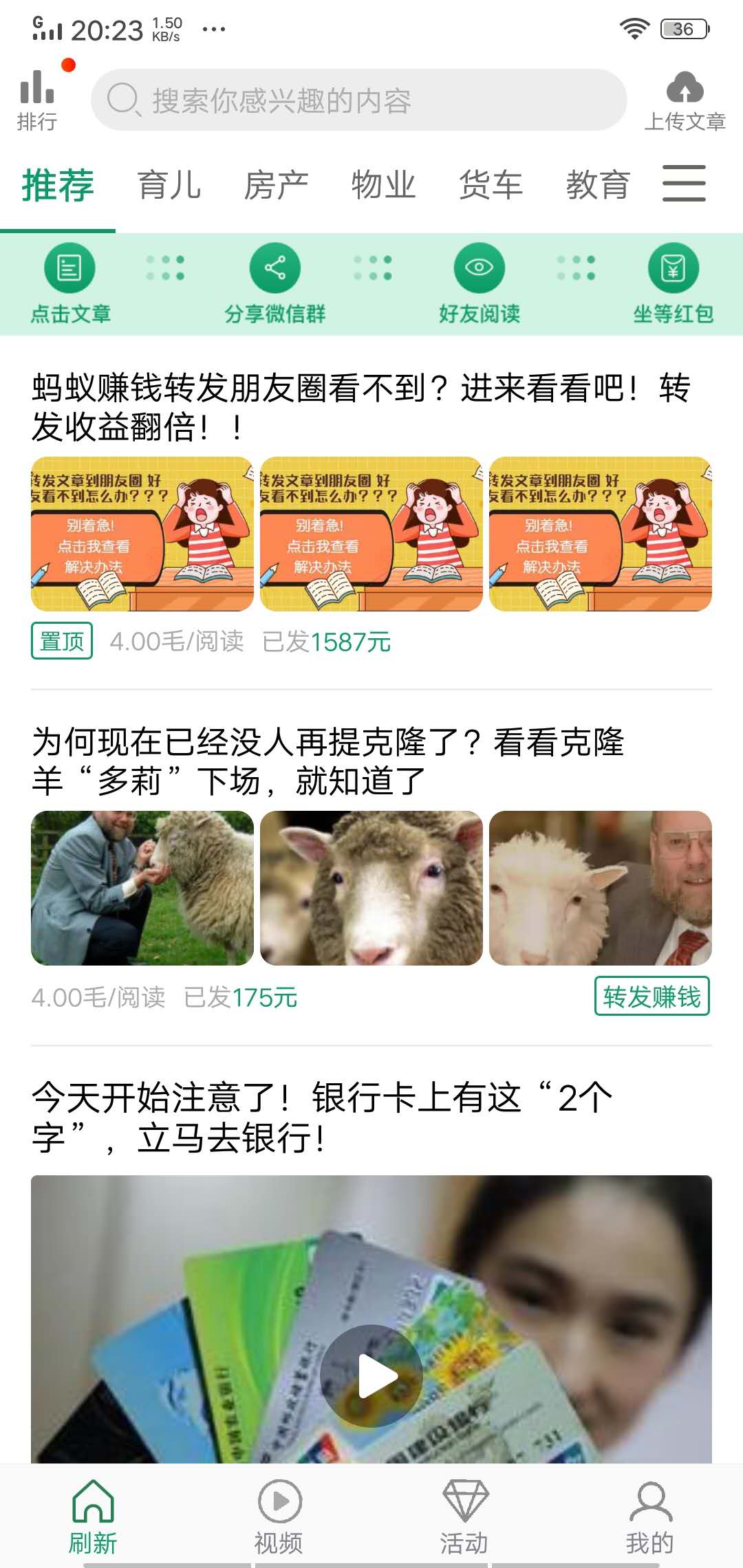This screenshot has height=1568, width=743.
Task: Tap the 分享微信群 share icon
Action: (x=275, y=268)
